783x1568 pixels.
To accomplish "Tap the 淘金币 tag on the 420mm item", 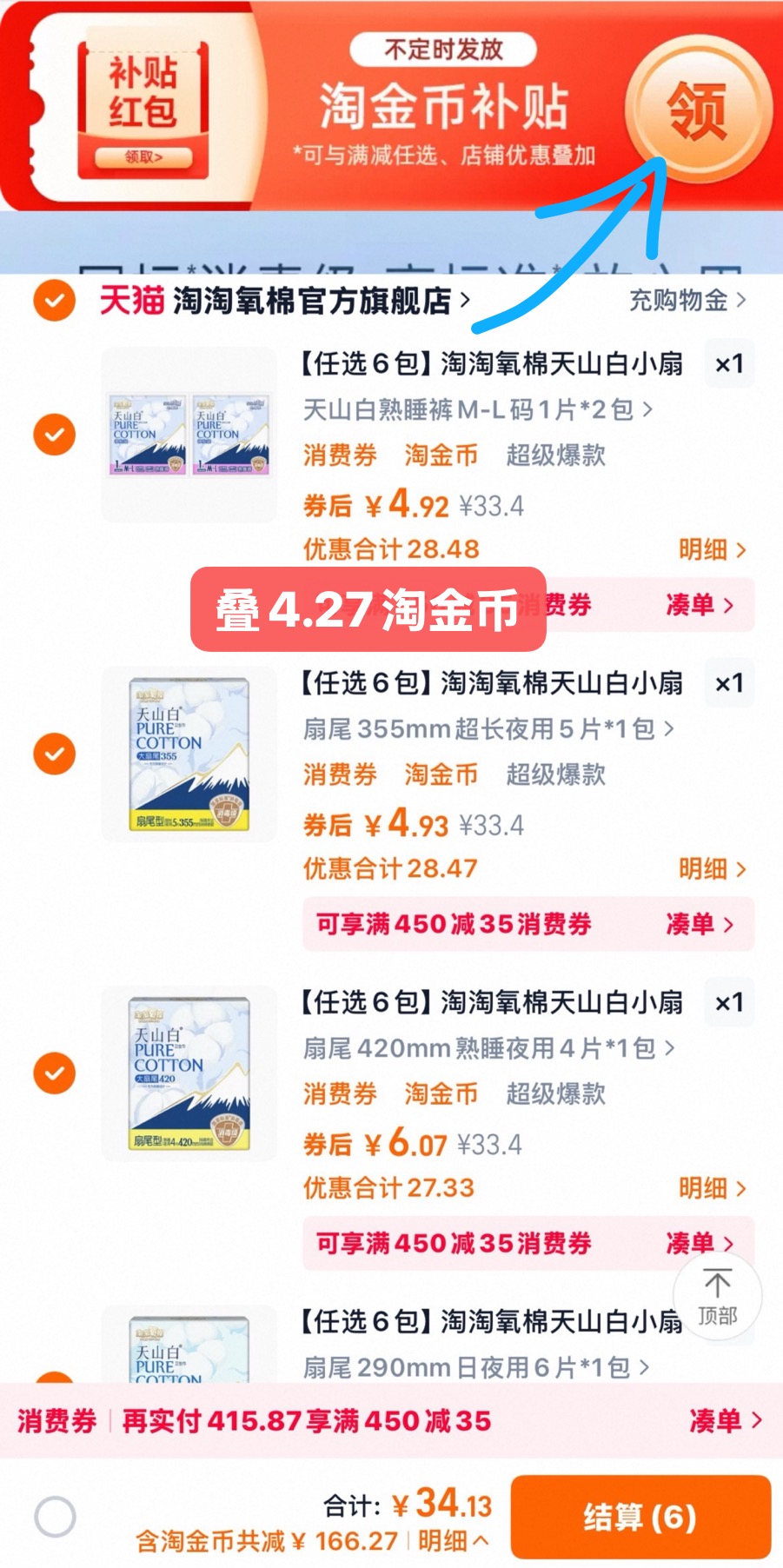I will click(440, 1094).
